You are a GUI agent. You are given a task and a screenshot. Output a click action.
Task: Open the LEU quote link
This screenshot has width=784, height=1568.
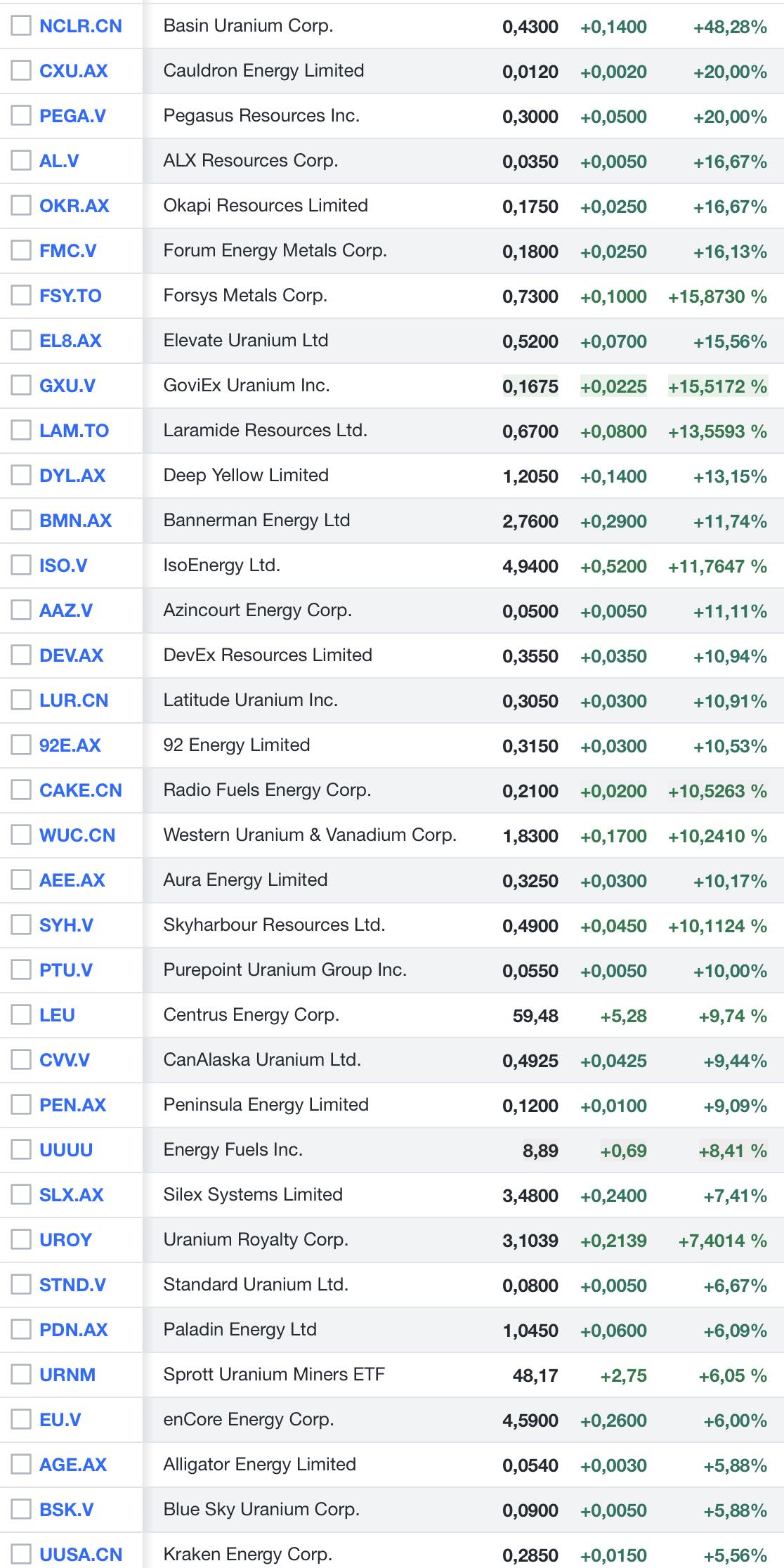(57, 1015)
